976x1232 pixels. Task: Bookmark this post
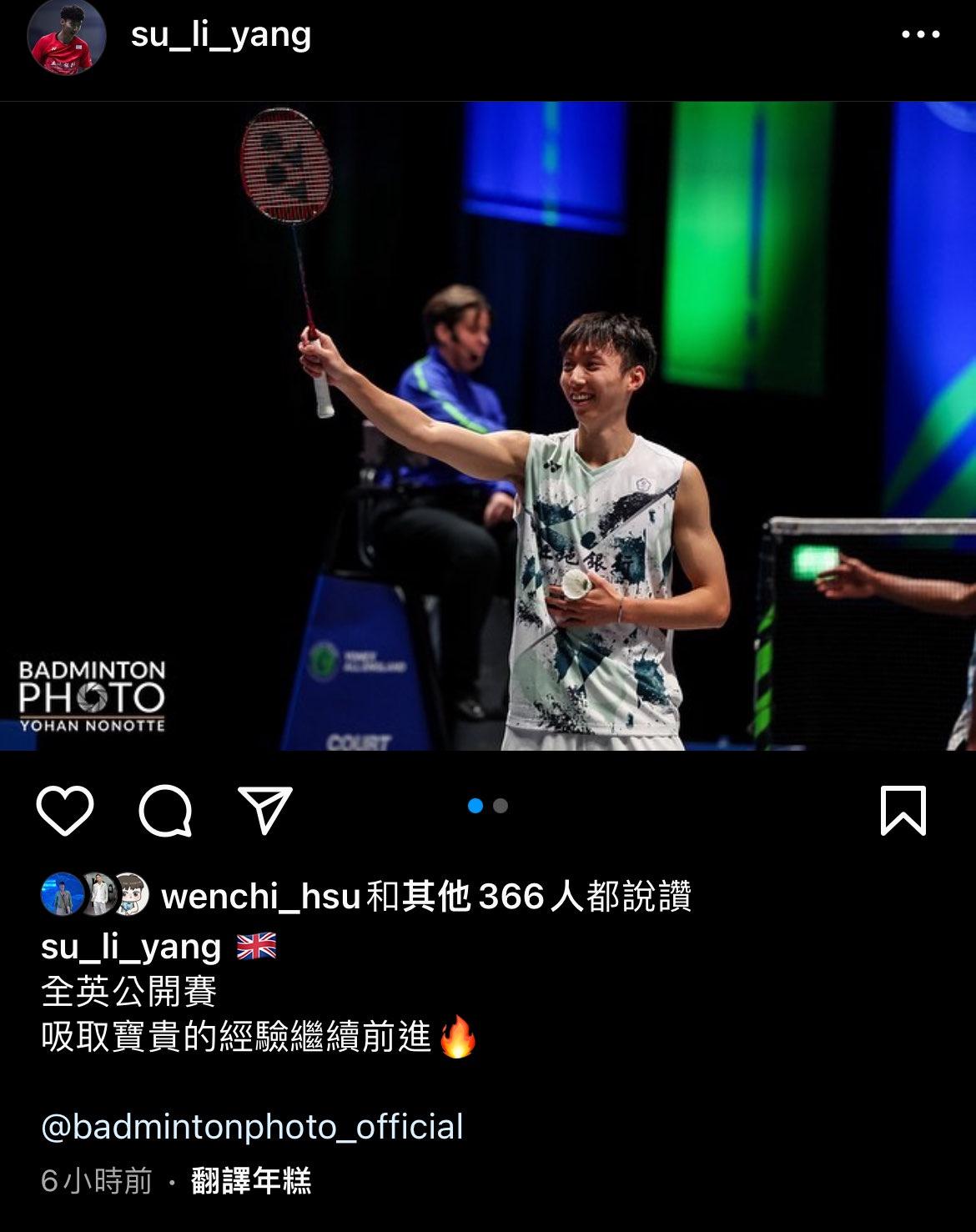tap(903, 810)
